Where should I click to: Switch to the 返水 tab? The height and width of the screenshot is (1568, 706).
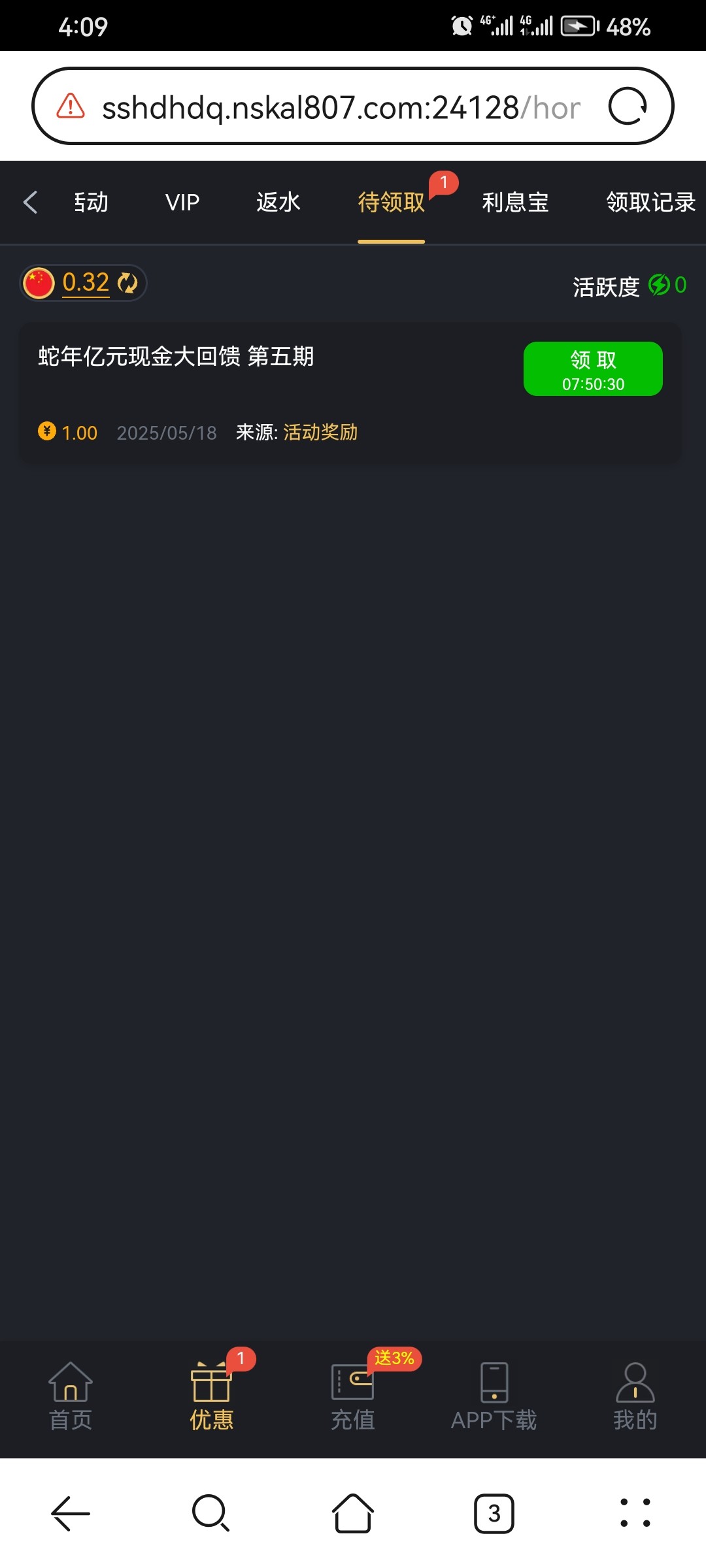[x=278, y=203]
